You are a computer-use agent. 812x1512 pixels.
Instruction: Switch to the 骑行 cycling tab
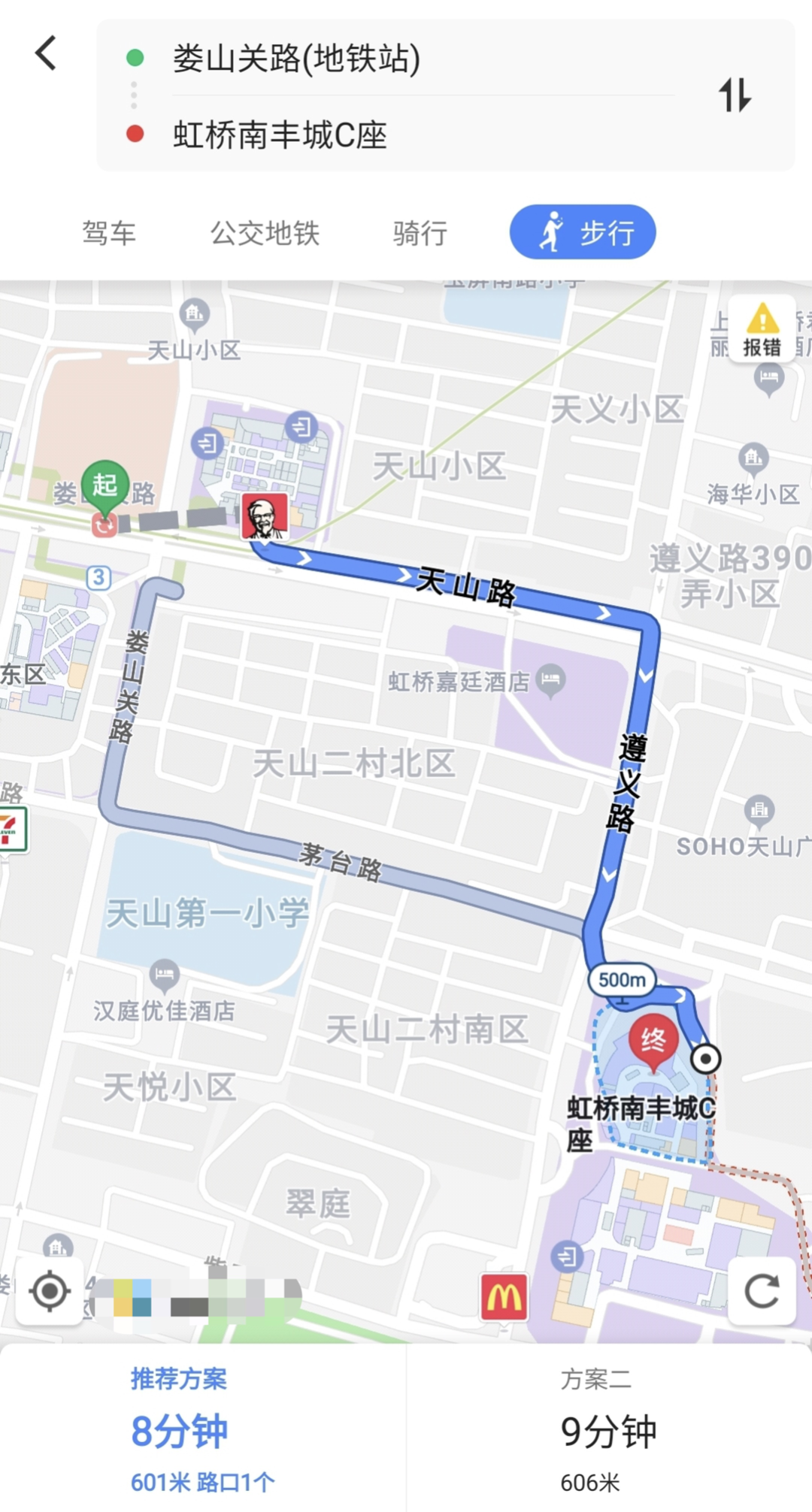420,233
